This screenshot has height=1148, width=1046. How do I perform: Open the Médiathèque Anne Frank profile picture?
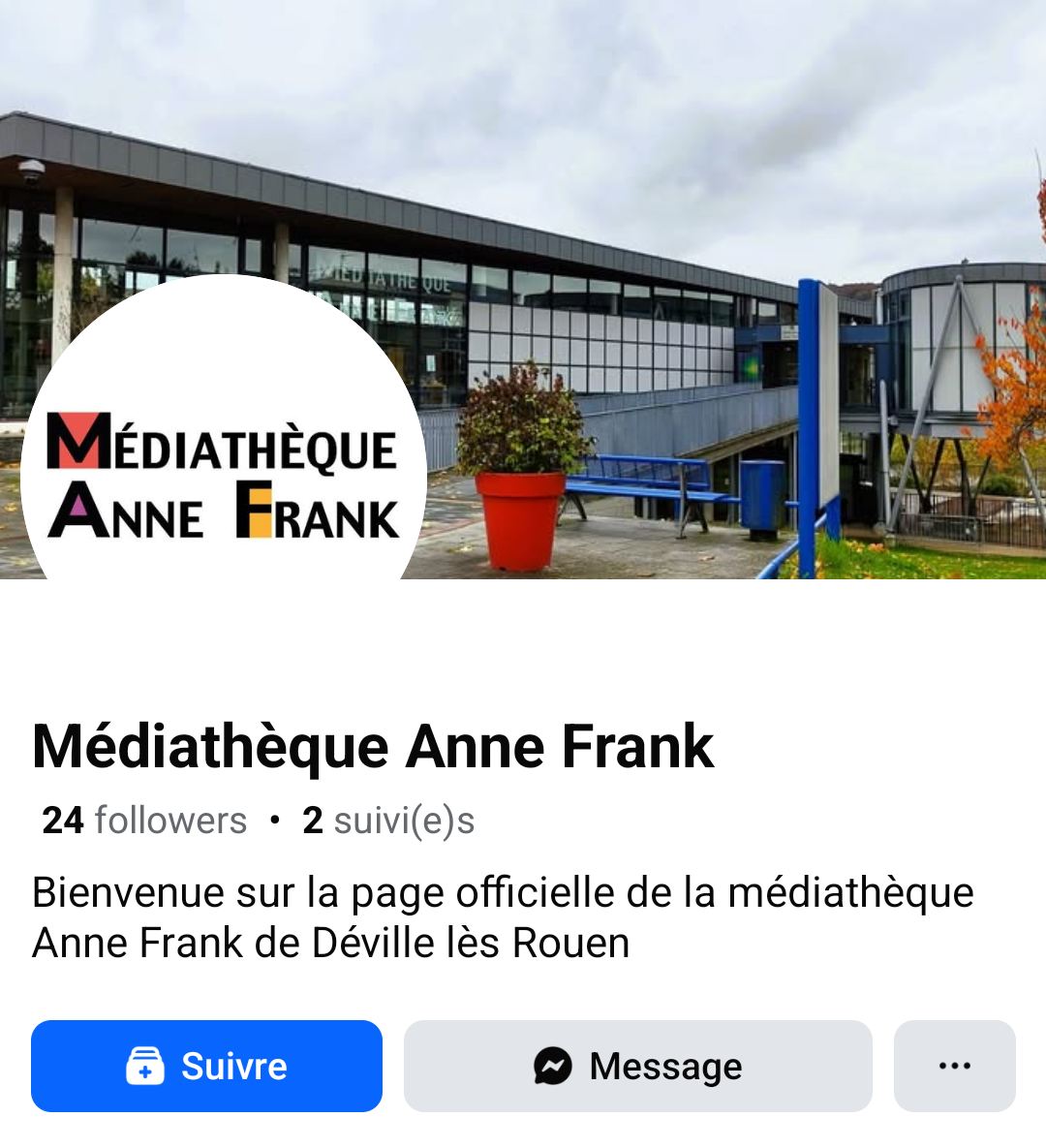[224, 465]
